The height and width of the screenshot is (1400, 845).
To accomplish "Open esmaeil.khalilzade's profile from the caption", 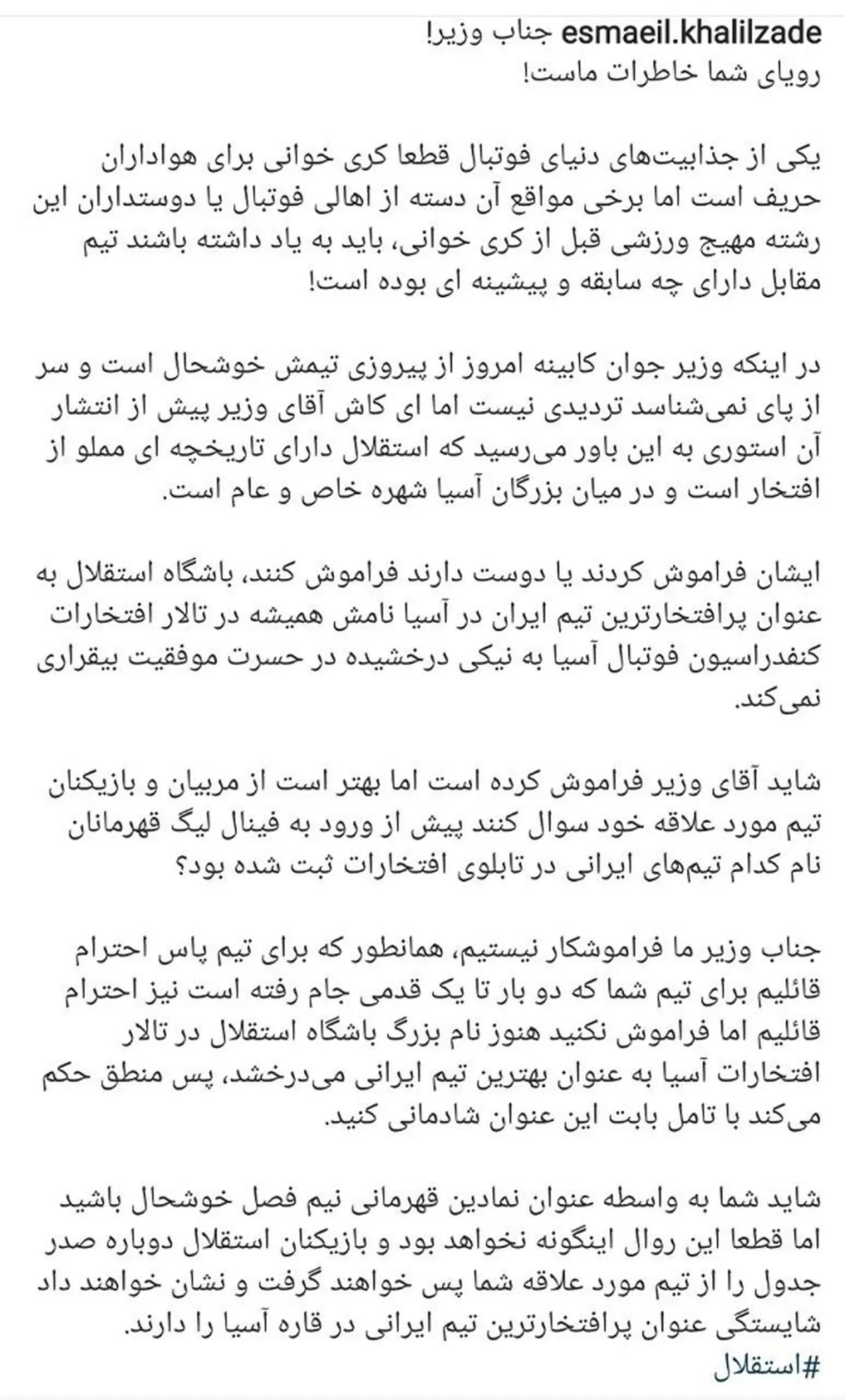I will [691, 32].
